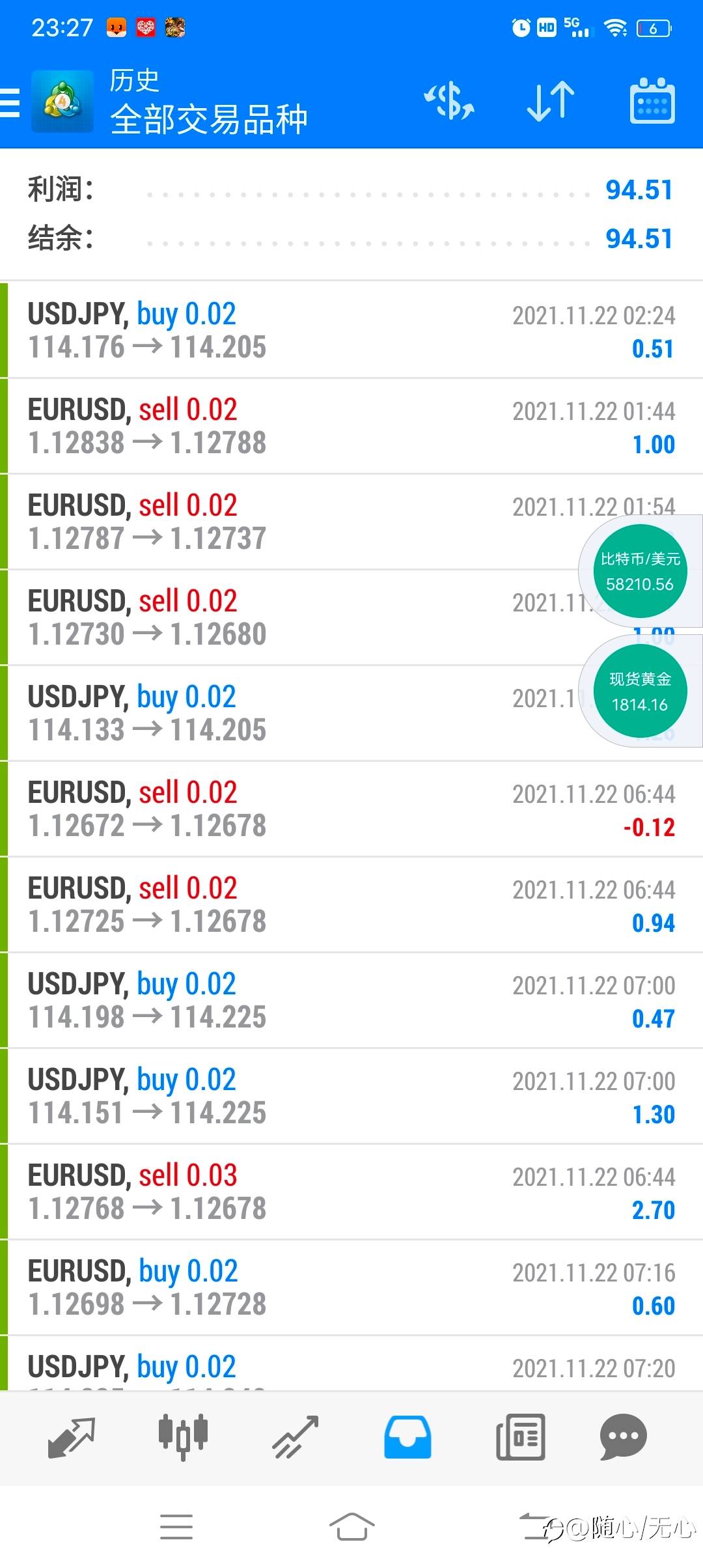
Task: Open the chat messages tab
Action: [623, 1437]
